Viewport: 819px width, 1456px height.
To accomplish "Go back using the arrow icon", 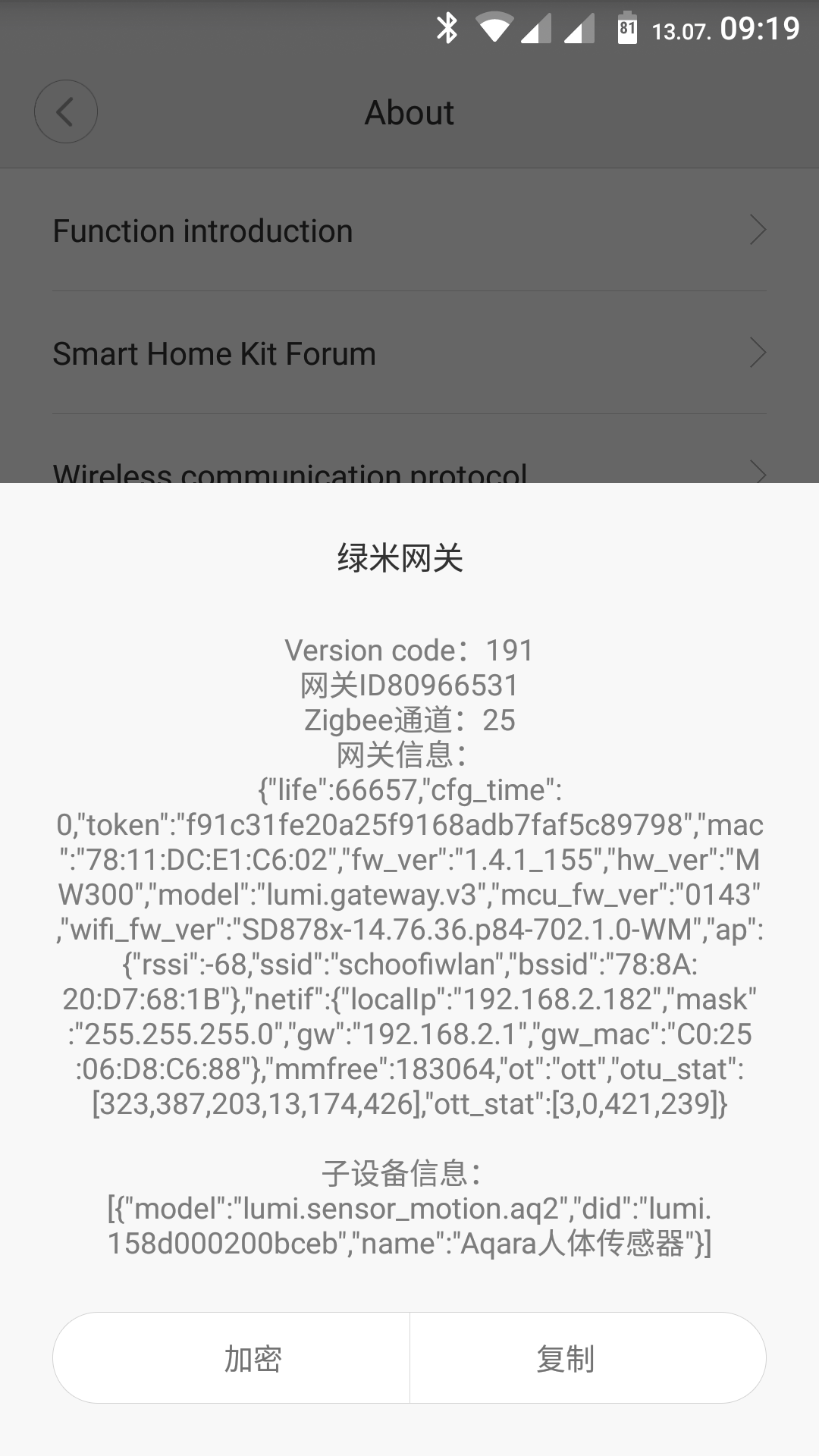I will click(x=66, y=112).
